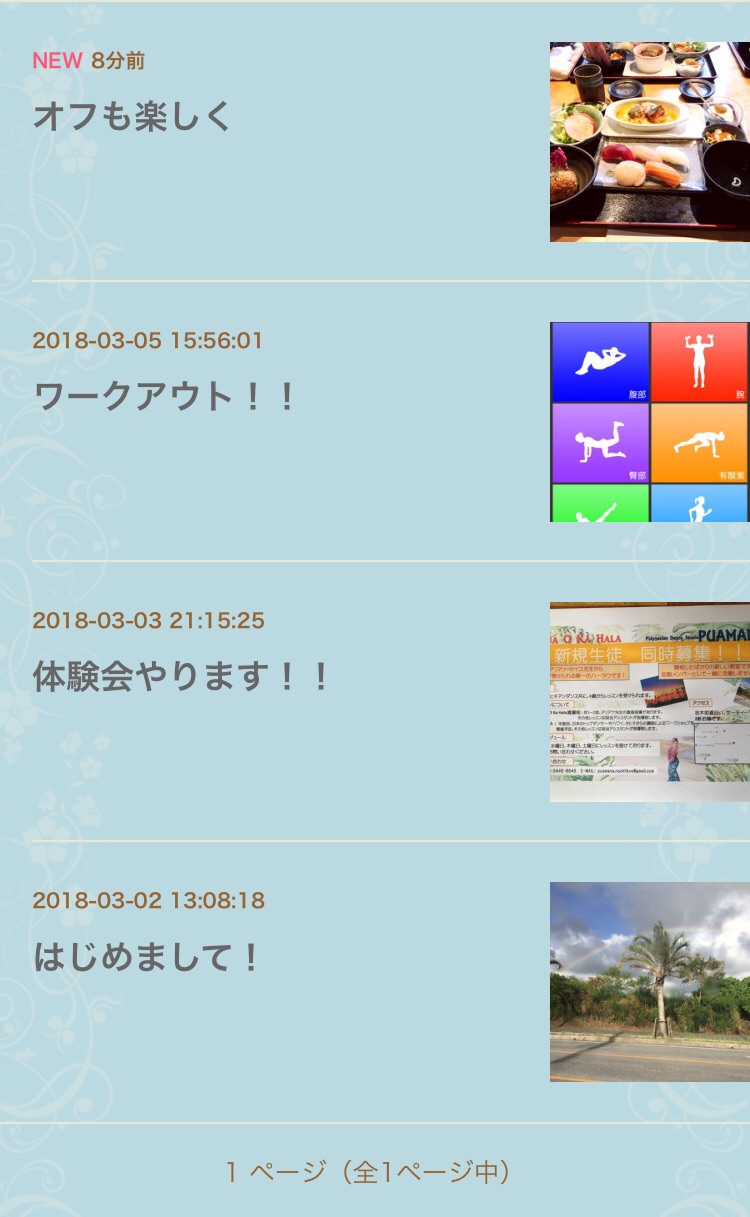The height and width of the screenshot is (1217, 750).
Task: Tap the 新規生徒 flyer thumbnail
Action: pos(650,702)
